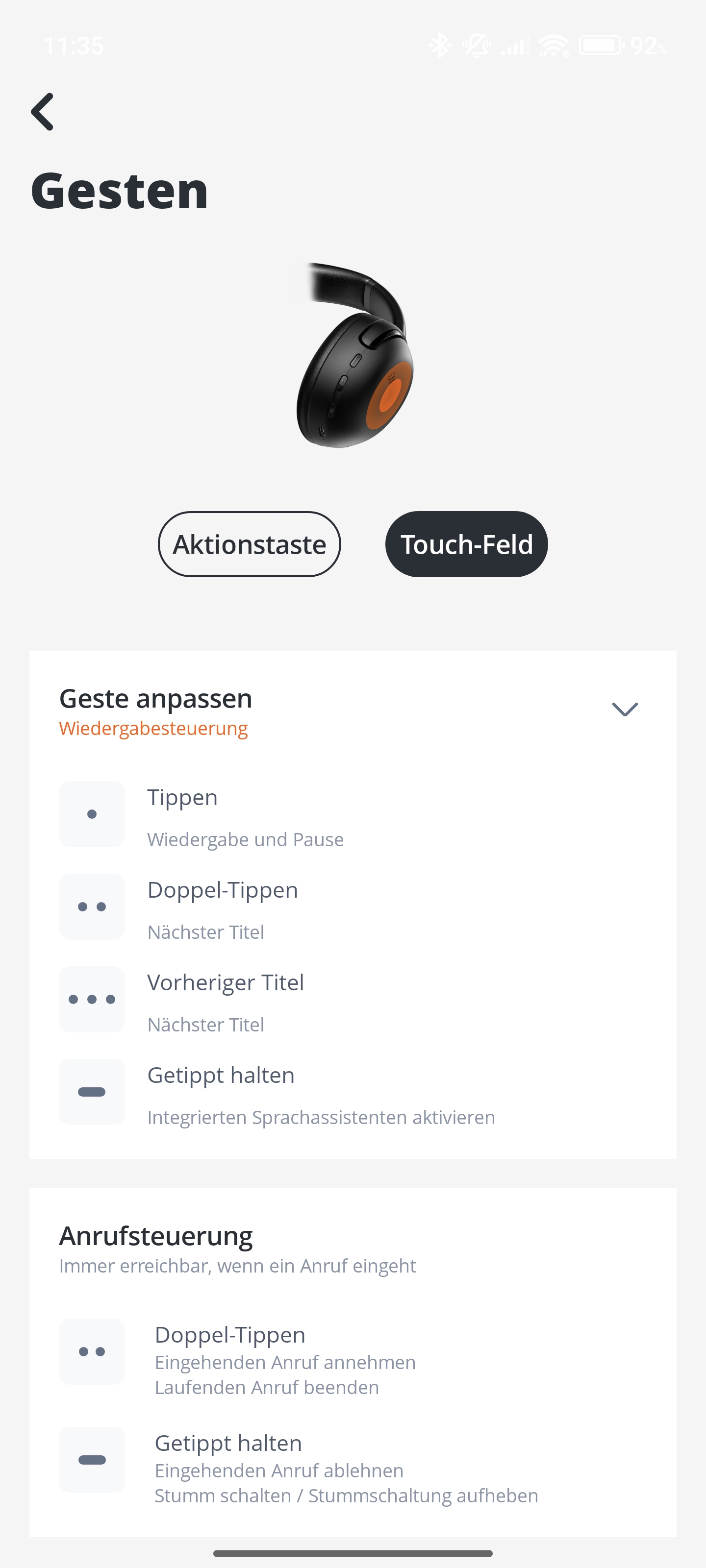706x1568 pixels.
Task: Select the Touch-Feld tab
Action: tap(467, 544)
